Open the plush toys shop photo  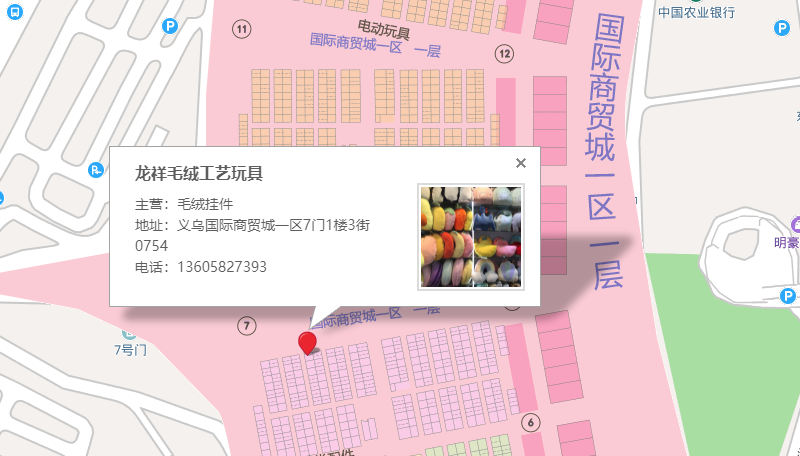(471, 238)
